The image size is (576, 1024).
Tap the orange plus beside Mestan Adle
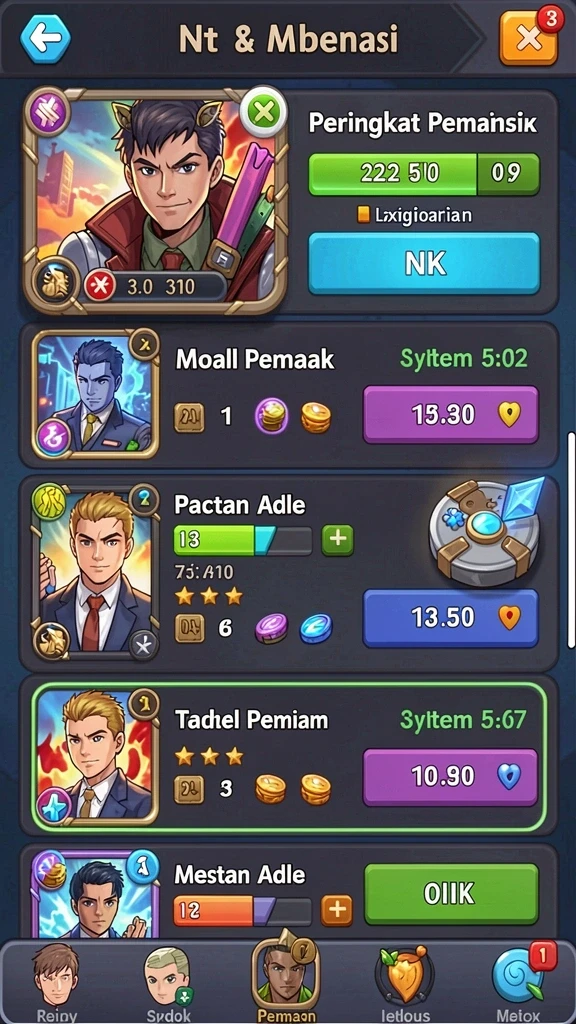pyautogui.click(x=336, y=910)
